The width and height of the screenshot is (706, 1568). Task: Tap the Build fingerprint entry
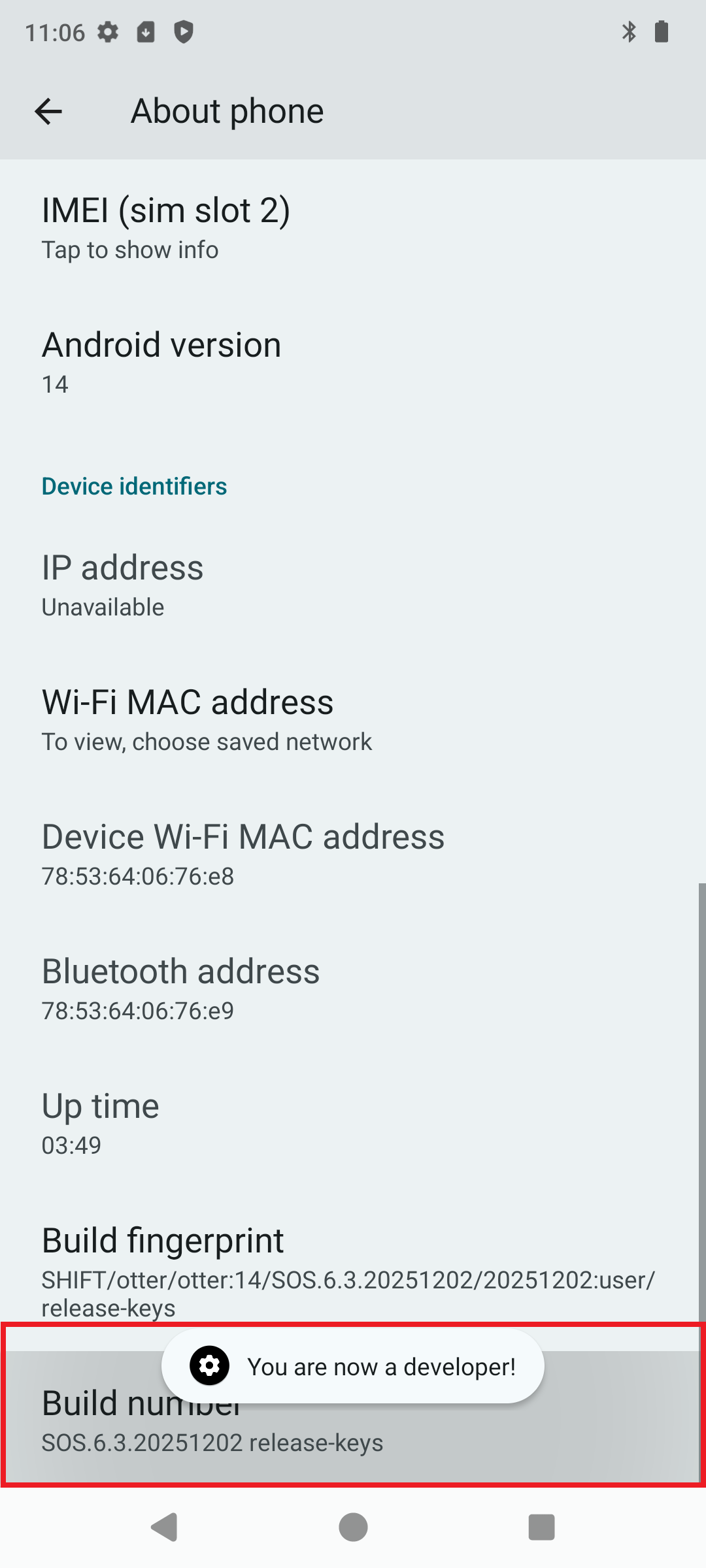(x=353, y=1271)
